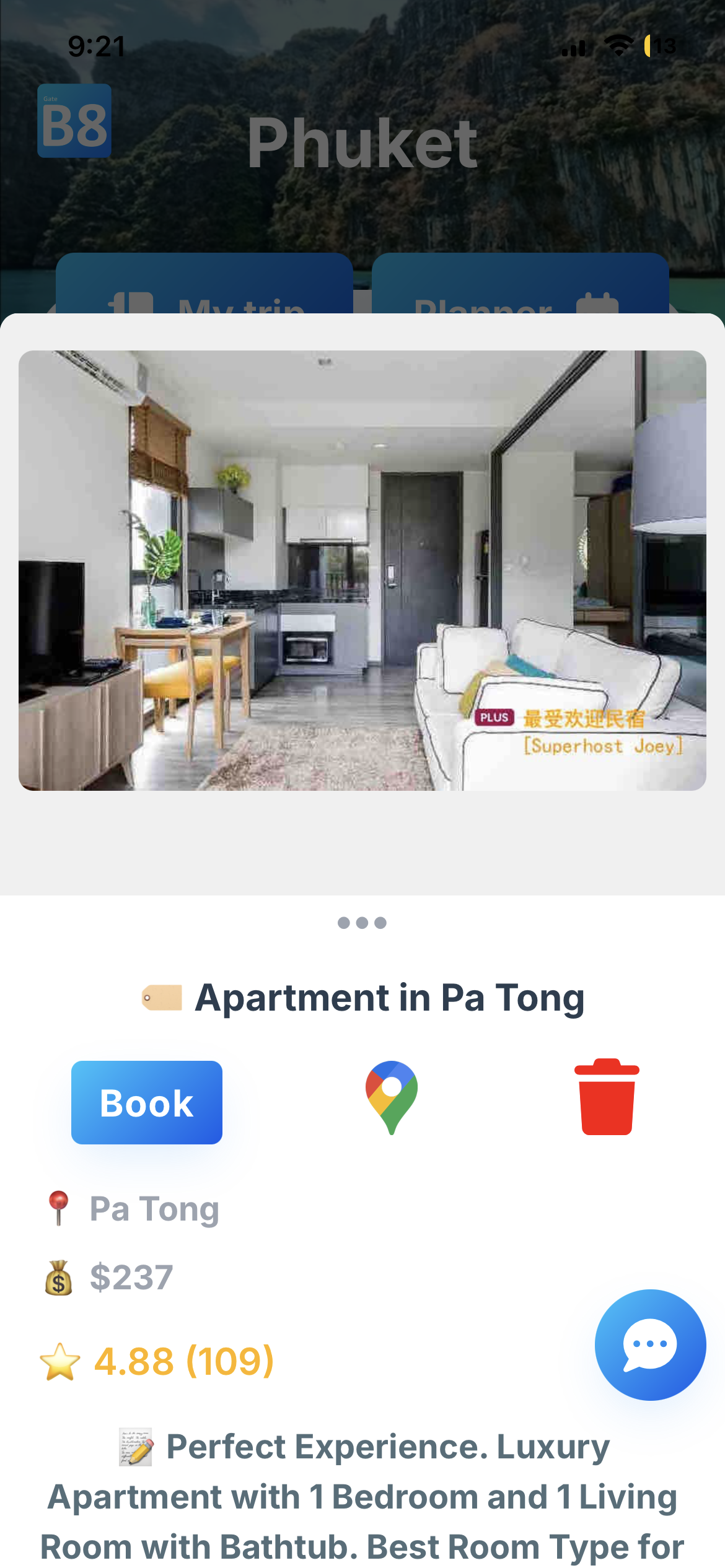View the apartment photo
This screenshot has width=725, height=1568.
[x=362, y=570]
